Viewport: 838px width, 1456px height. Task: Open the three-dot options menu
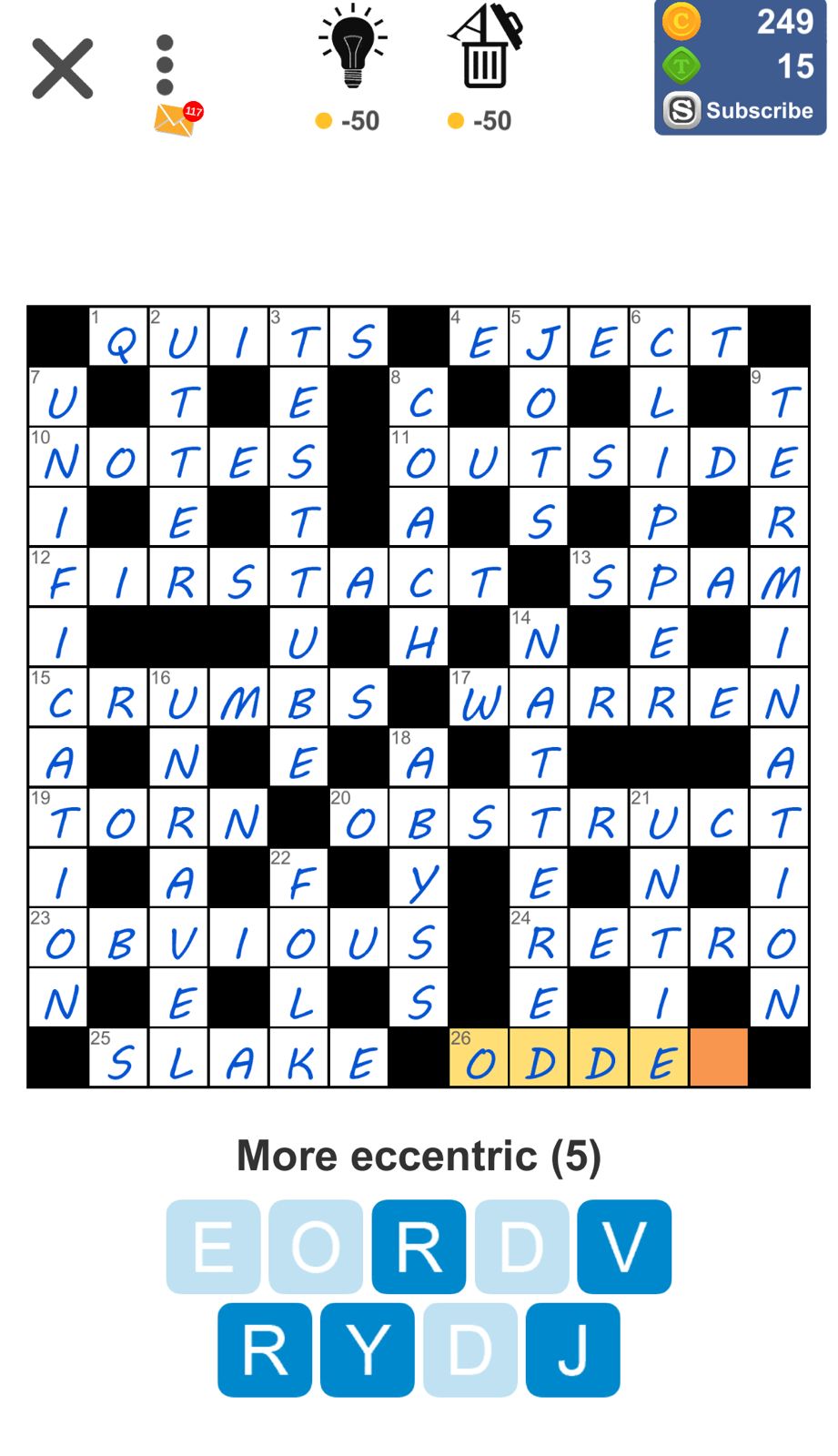164,62
